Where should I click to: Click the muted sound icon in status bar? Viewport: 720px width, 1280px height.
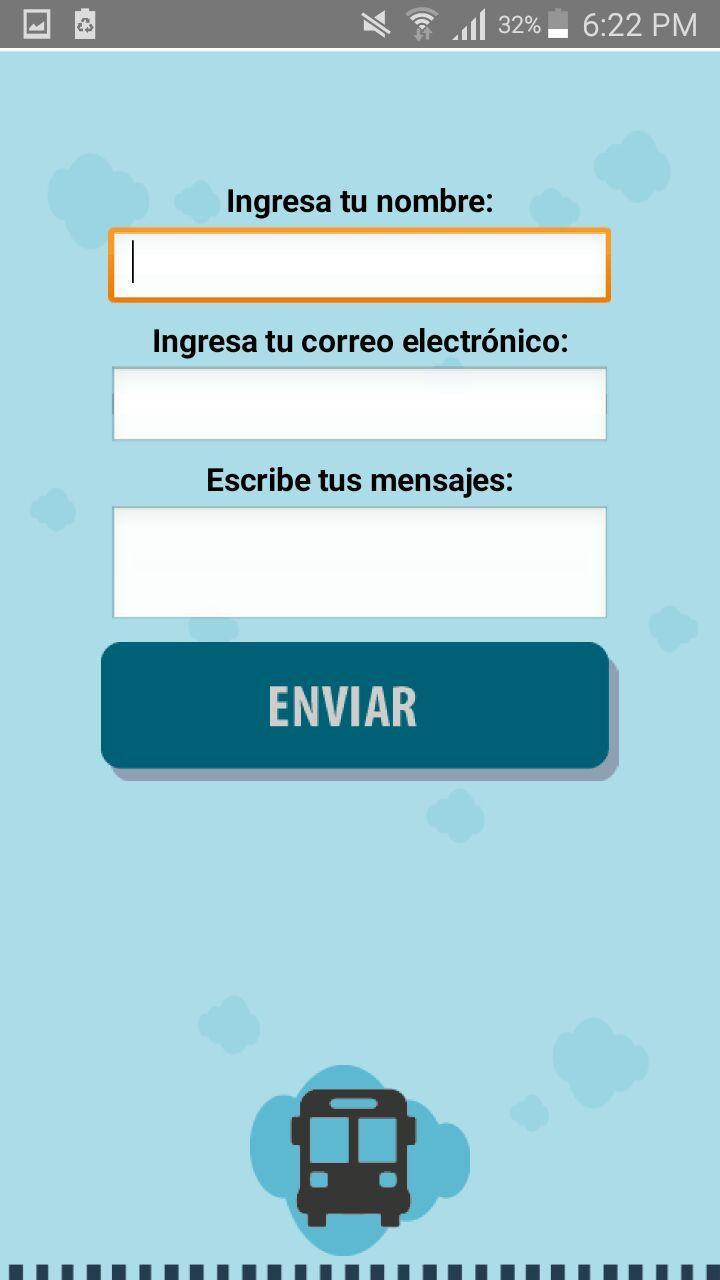(x=377, y=23)
